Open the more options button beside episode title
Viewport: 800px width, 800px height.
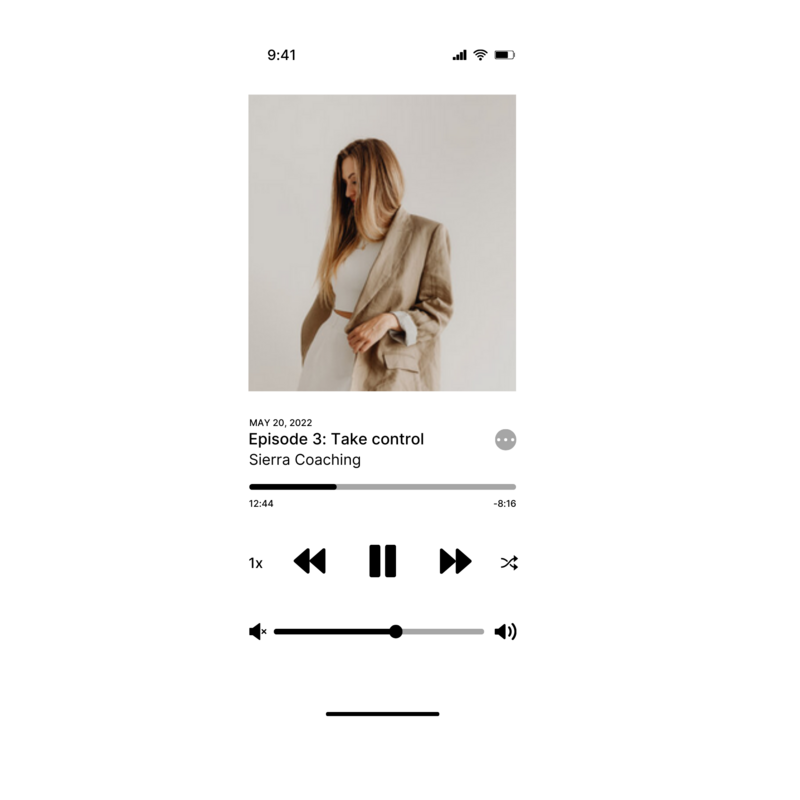[x=506, y=440]
